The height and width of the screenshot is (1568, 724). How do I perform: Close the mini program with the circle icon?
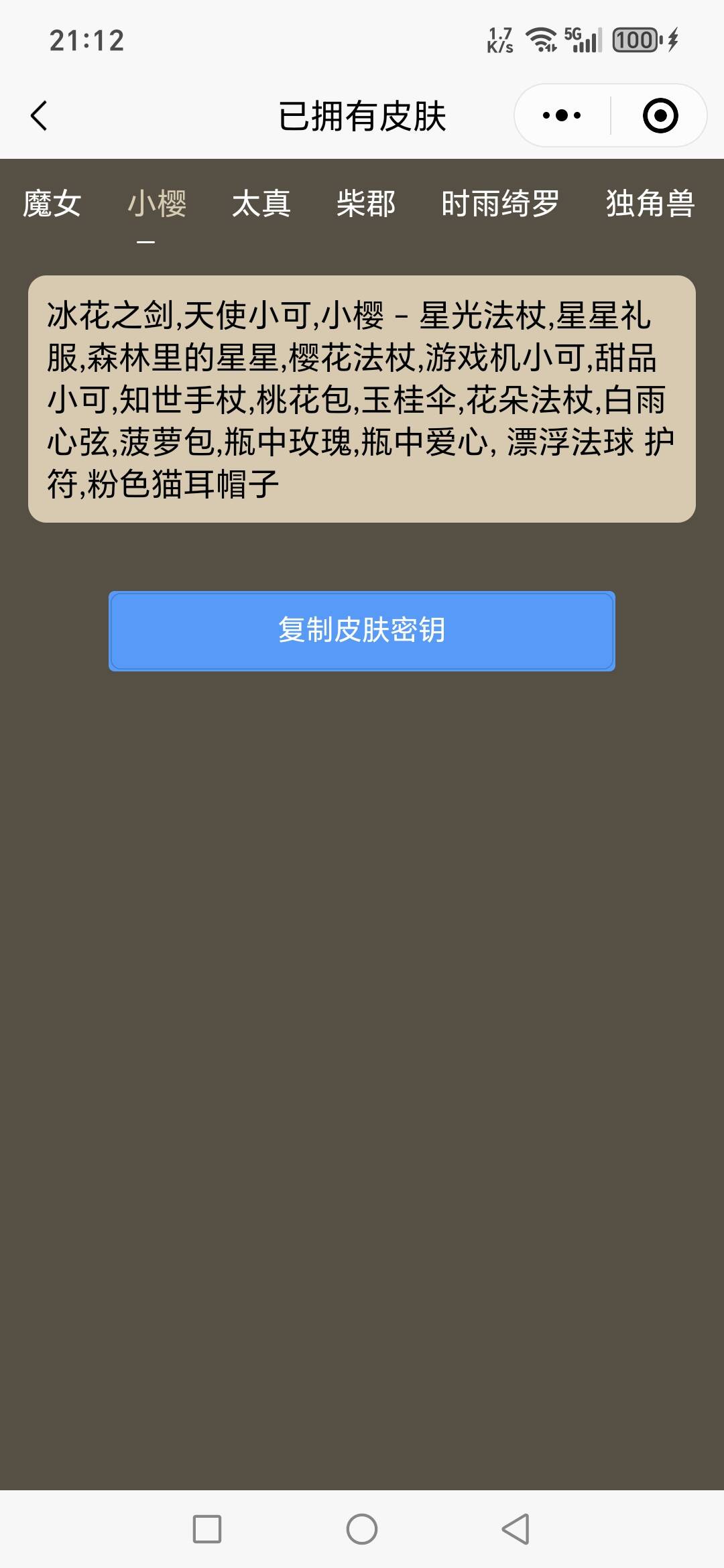[x=660, y=116]
